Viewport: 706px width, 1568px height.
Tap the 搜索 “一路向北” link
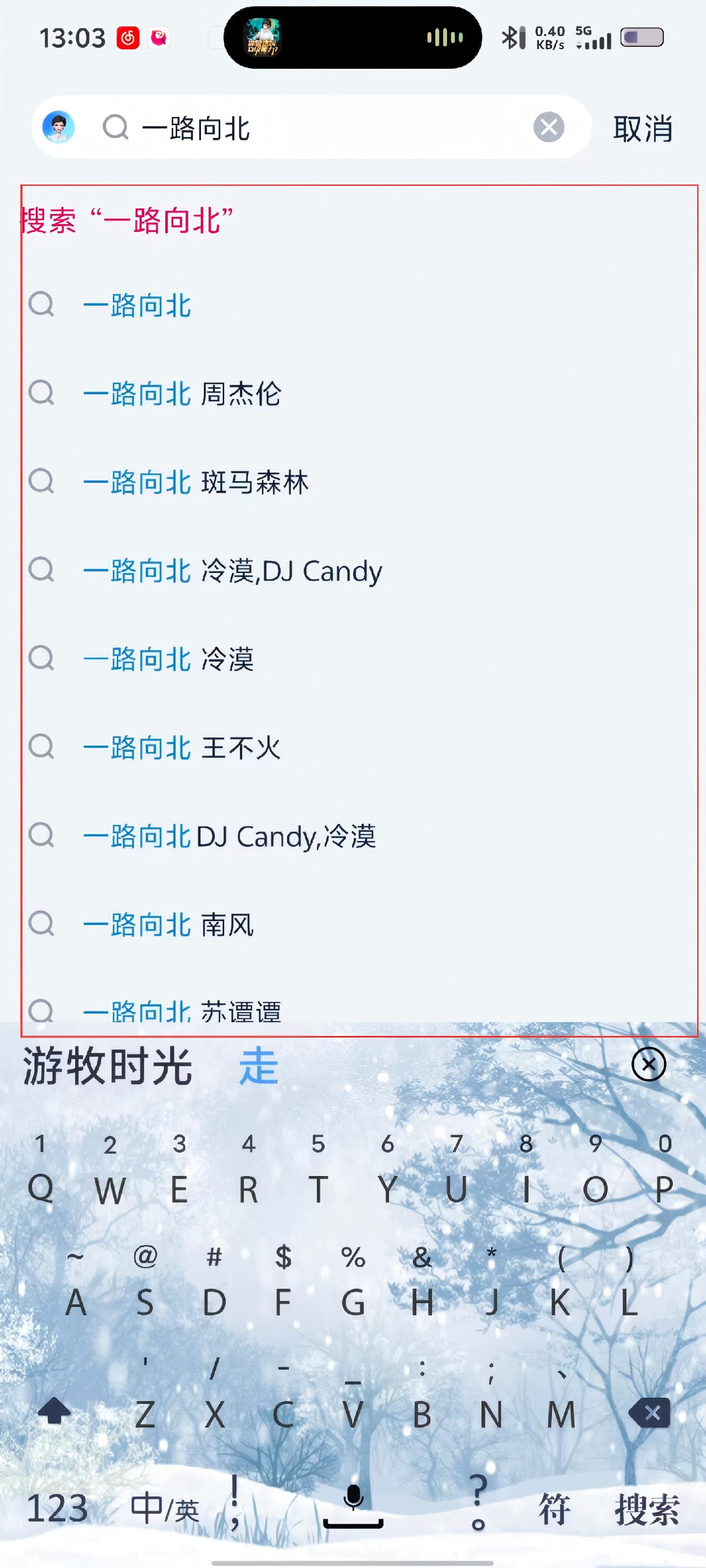[127, 220]
